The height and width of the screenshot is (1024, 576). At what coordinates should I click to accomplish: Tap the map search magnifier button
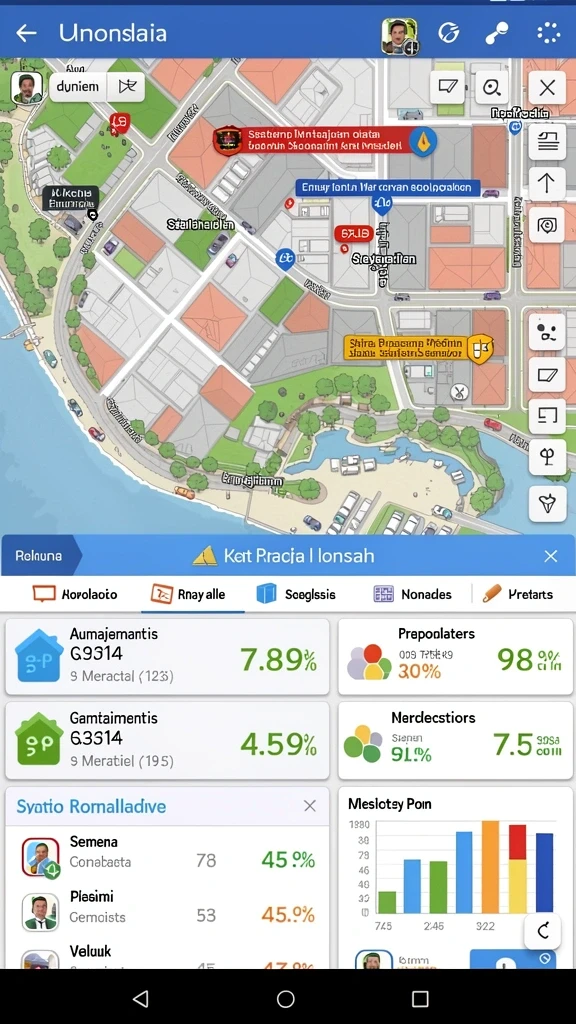tap(491, 87)
